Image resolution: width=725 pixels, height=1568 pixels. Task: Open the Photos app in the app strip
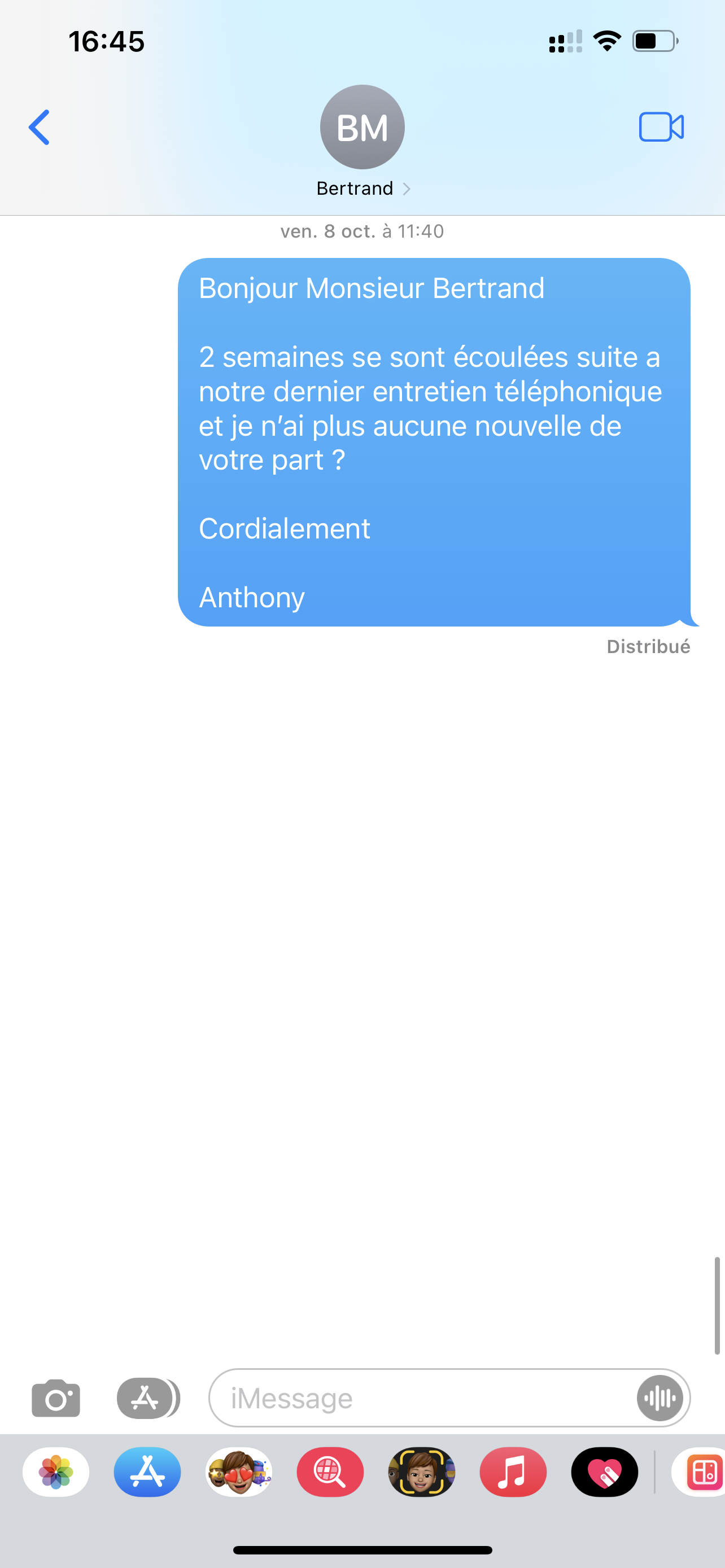56,1472
